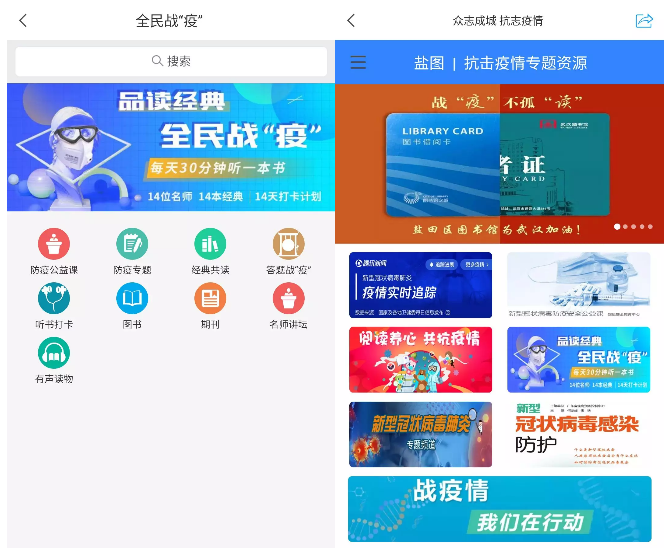Open 名师讲坛
This screenshot has width=672, height=548.
(288, 299)
